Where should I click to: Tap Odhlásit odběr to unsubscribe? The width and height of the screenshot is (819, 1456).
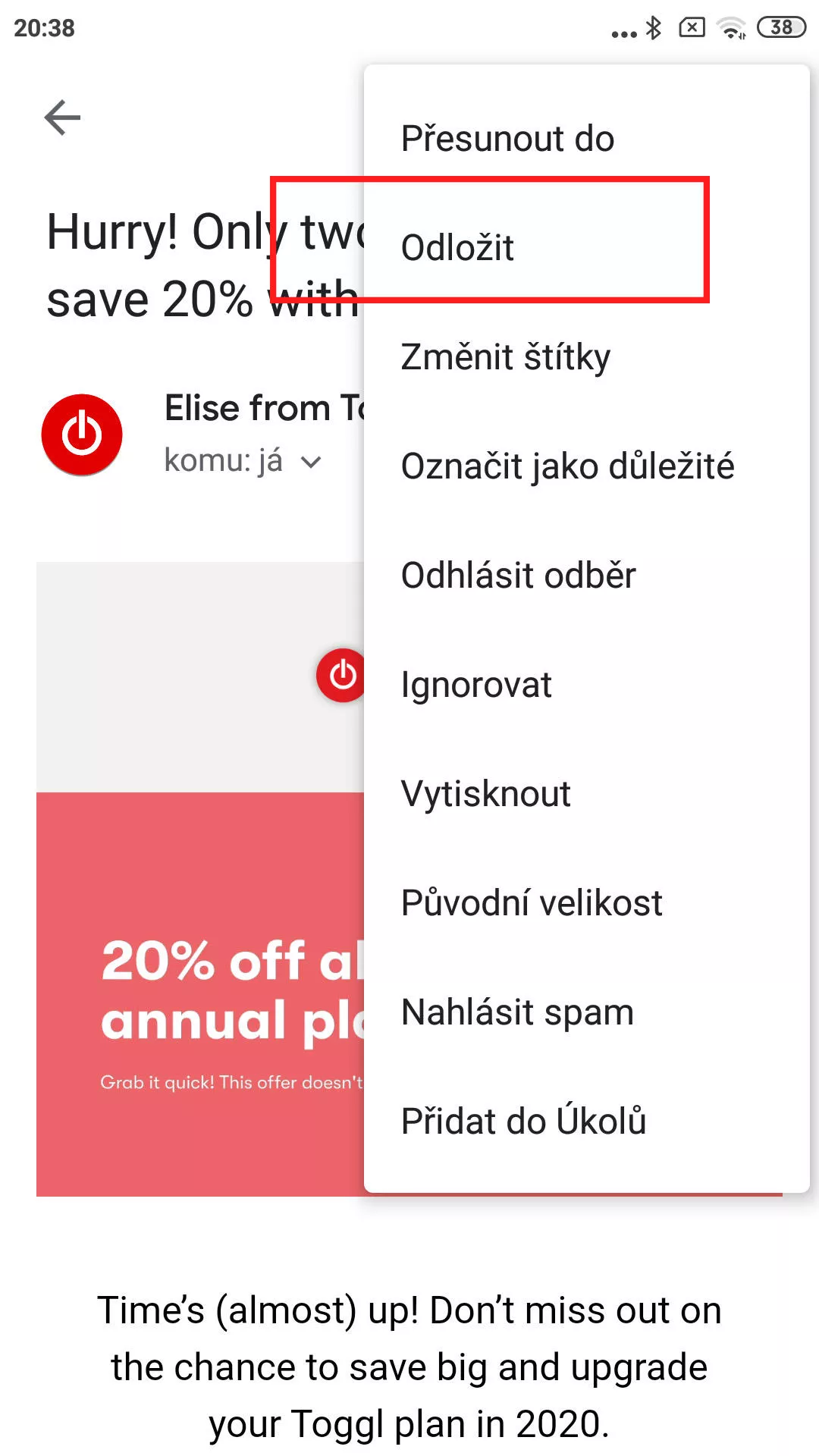(587, 576)
